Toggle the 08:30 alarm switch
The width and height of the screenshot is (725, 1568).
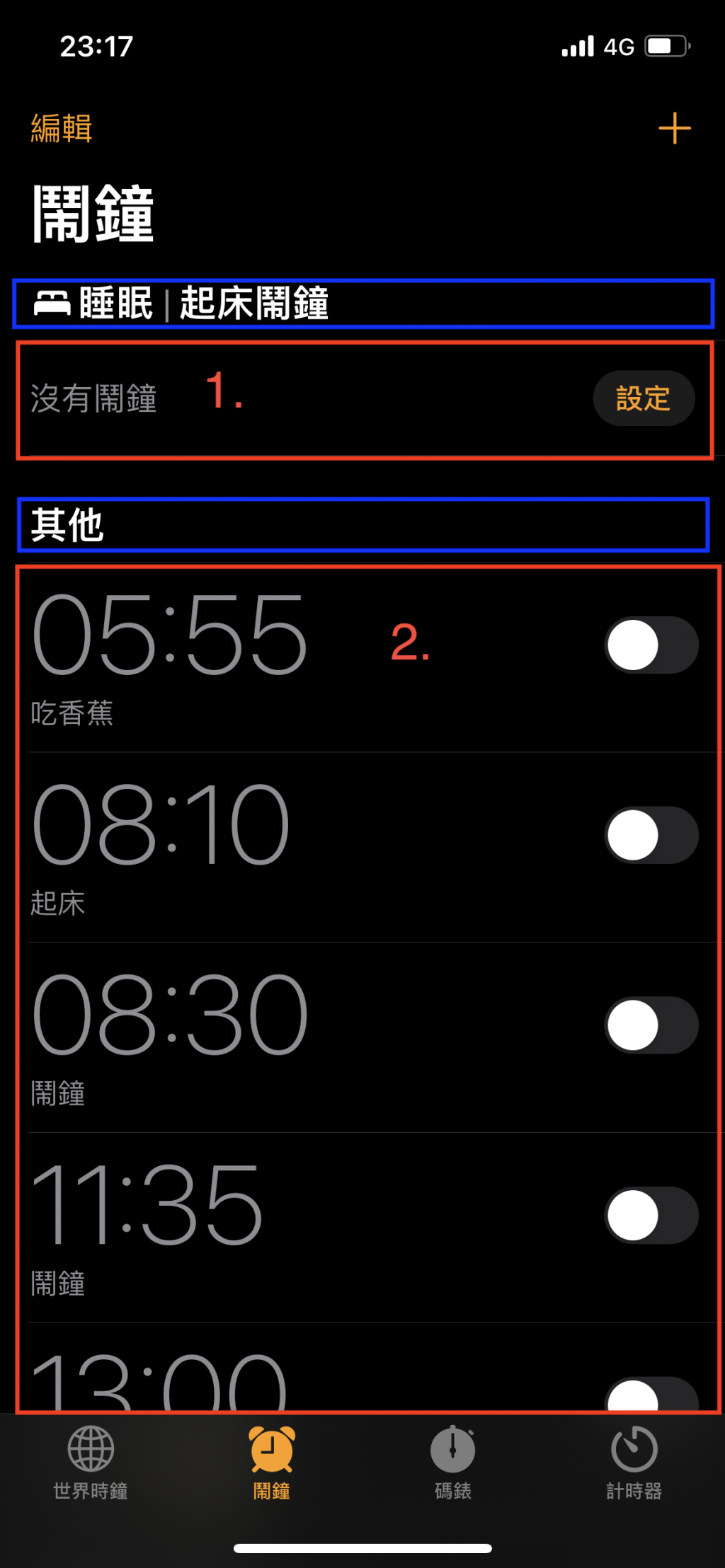(651, 1025)
